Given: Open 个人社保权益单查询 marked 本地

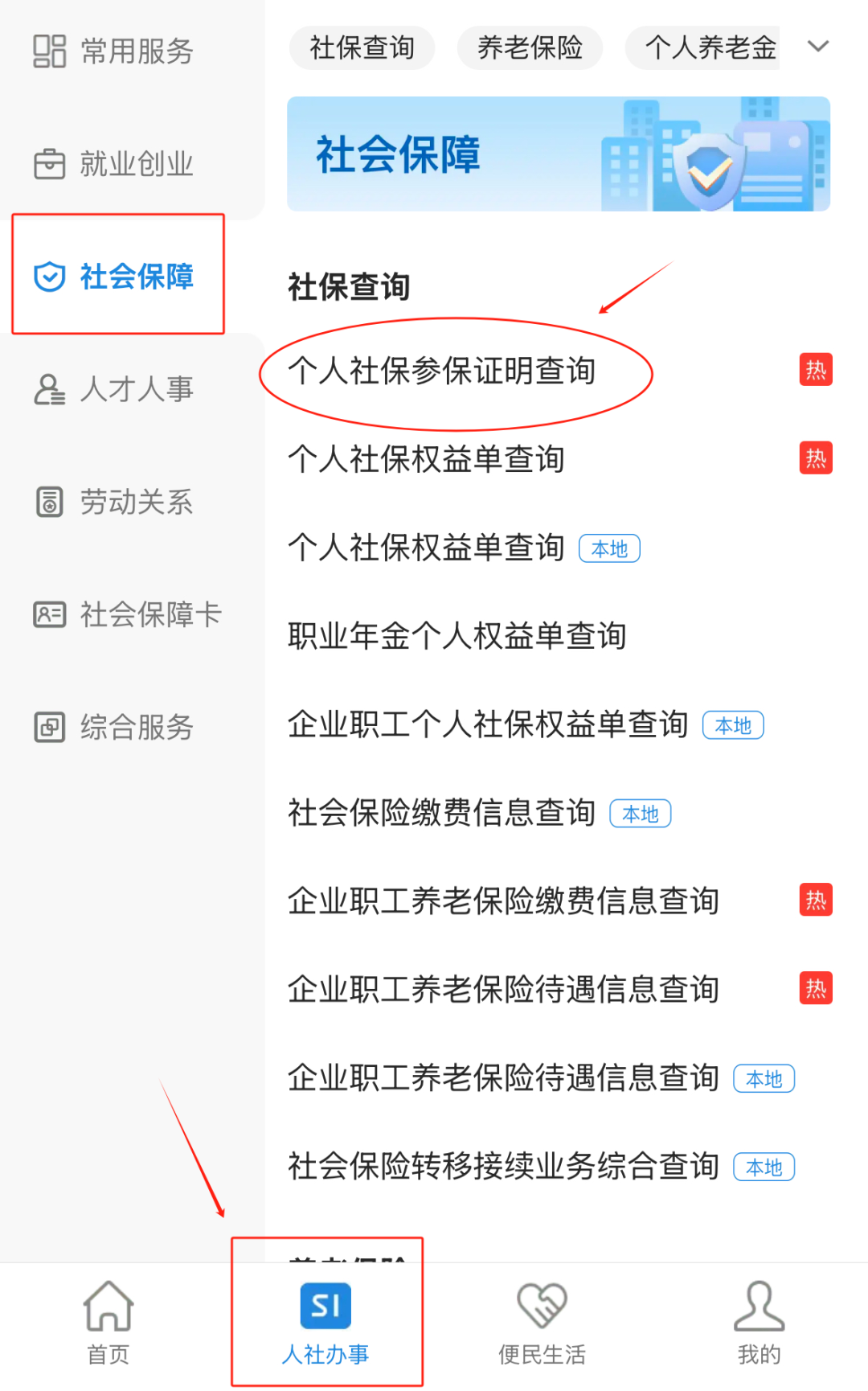Looking at the screenshot, I should click(426, 548).
